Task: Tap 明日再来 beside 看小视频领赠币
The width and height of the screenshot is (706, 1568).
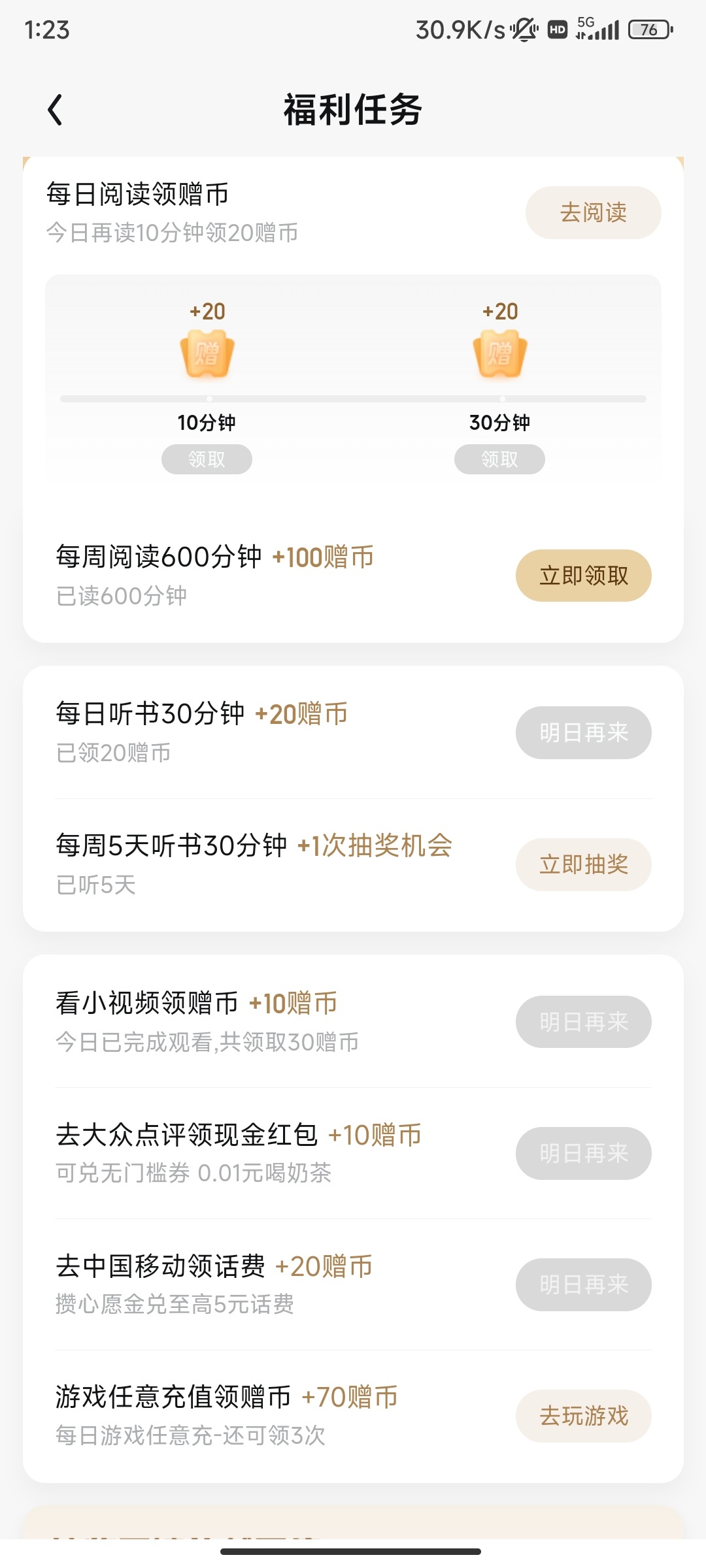Action: pos(583,1022)
